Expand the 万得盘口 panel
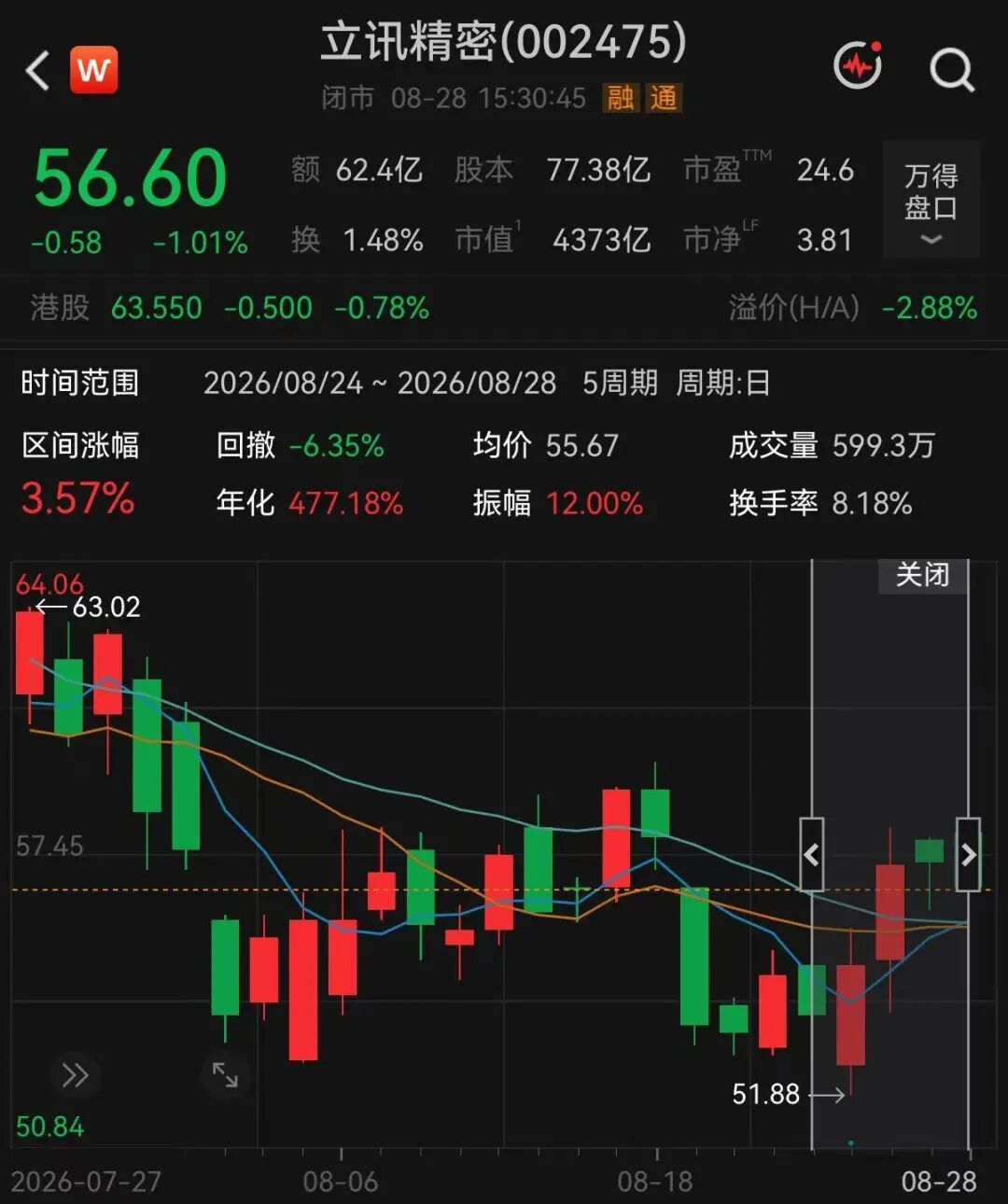The height and width of the screenshot is (1204, 1008). 931,199
